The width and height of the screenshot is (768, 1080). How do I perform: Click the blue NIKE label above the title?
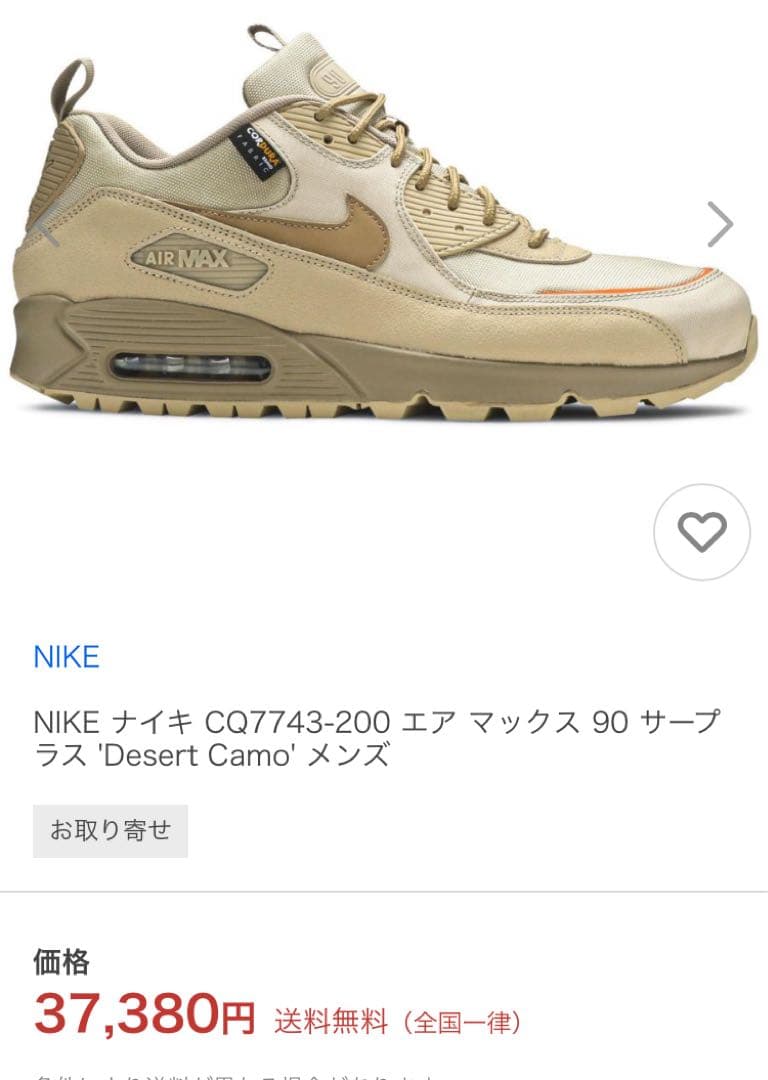tap(66, 657)
